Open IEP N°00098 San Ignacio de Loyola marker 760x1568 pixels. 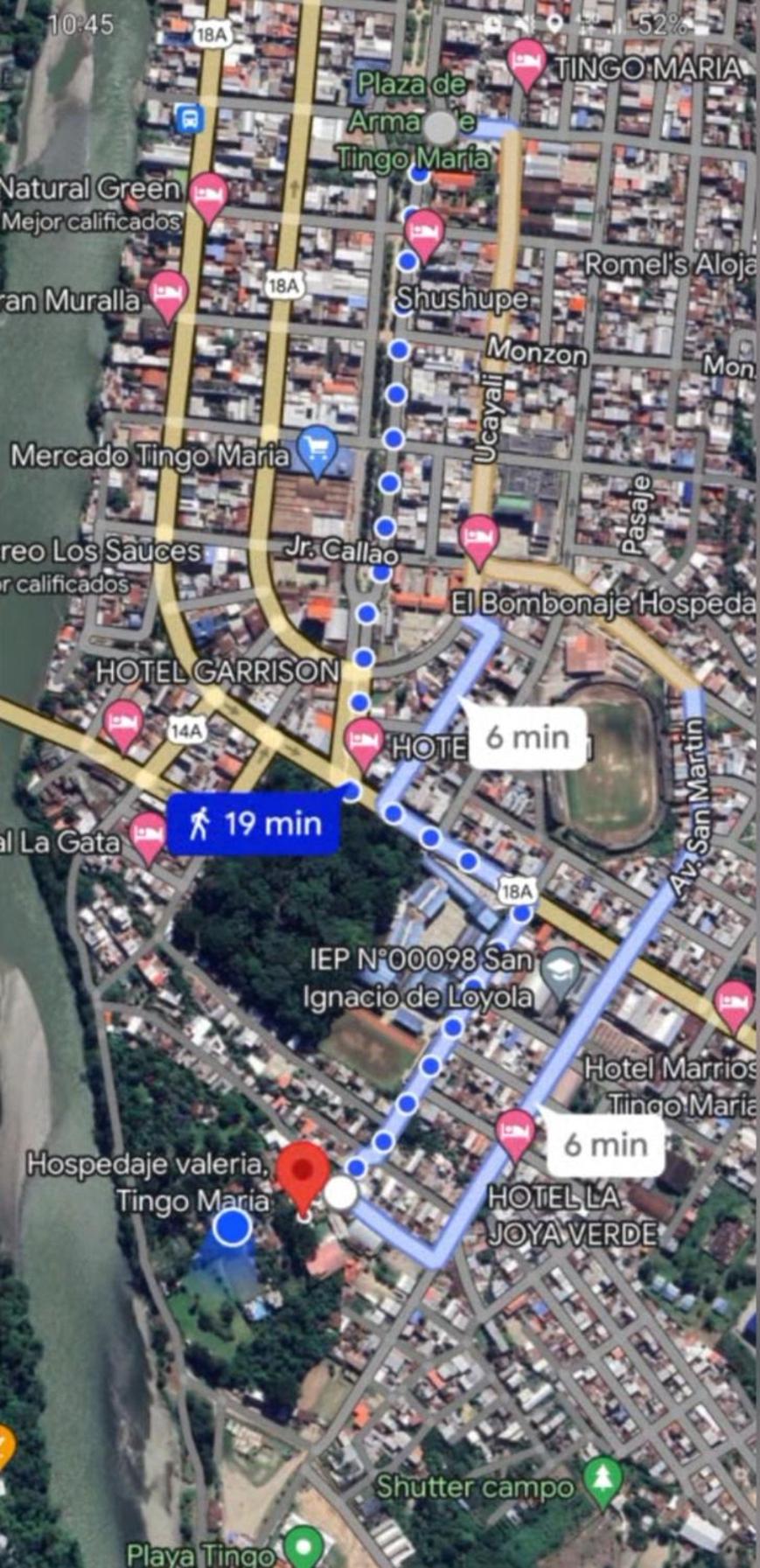[561, 972]
